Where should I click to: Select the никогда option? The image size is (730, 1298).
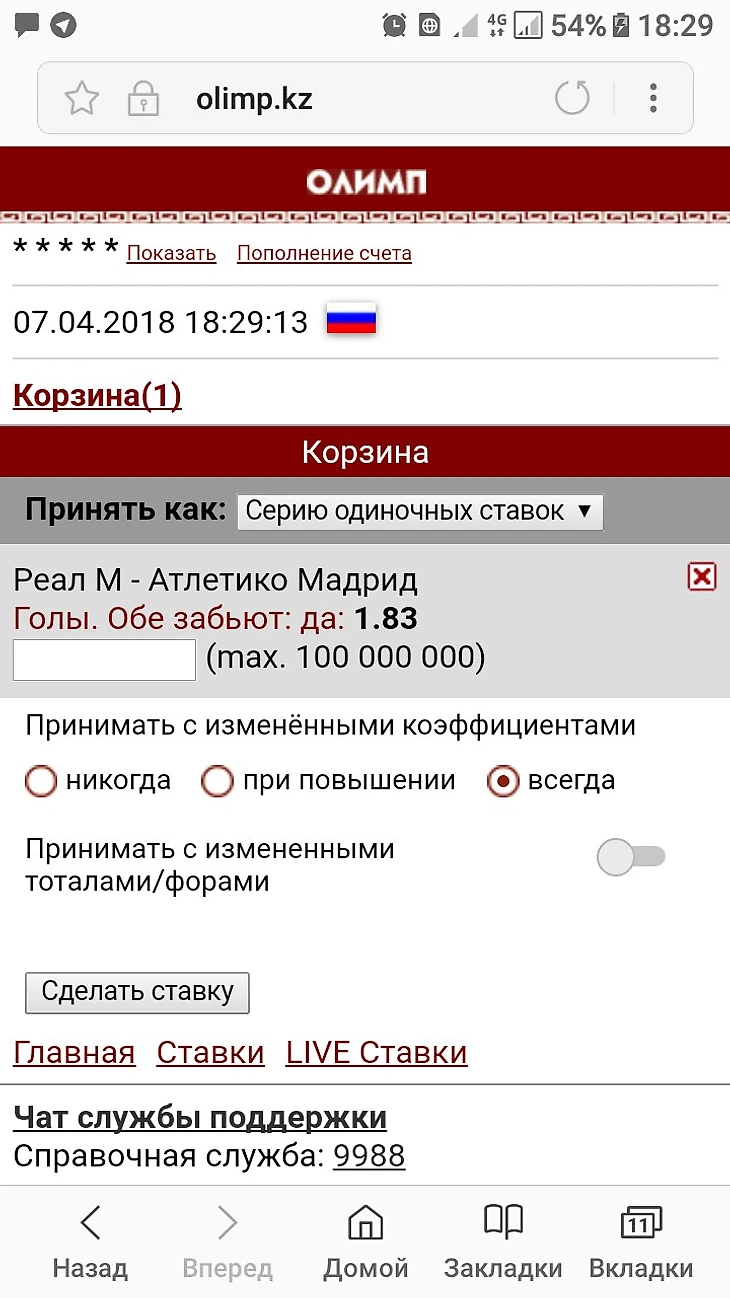(42, 781)
